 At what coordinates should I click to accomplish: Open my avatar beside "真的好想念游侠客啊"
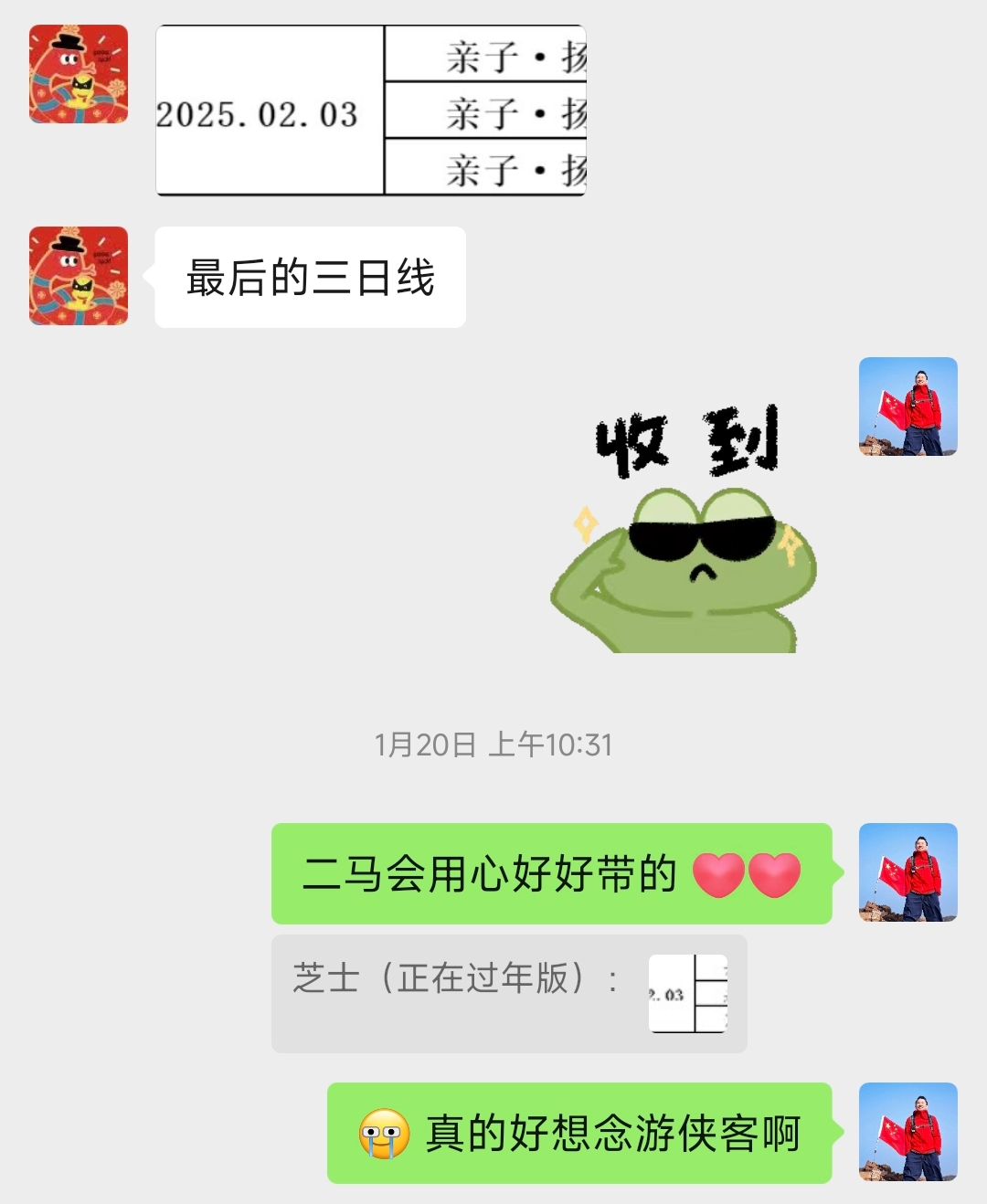pos(907,1132)
